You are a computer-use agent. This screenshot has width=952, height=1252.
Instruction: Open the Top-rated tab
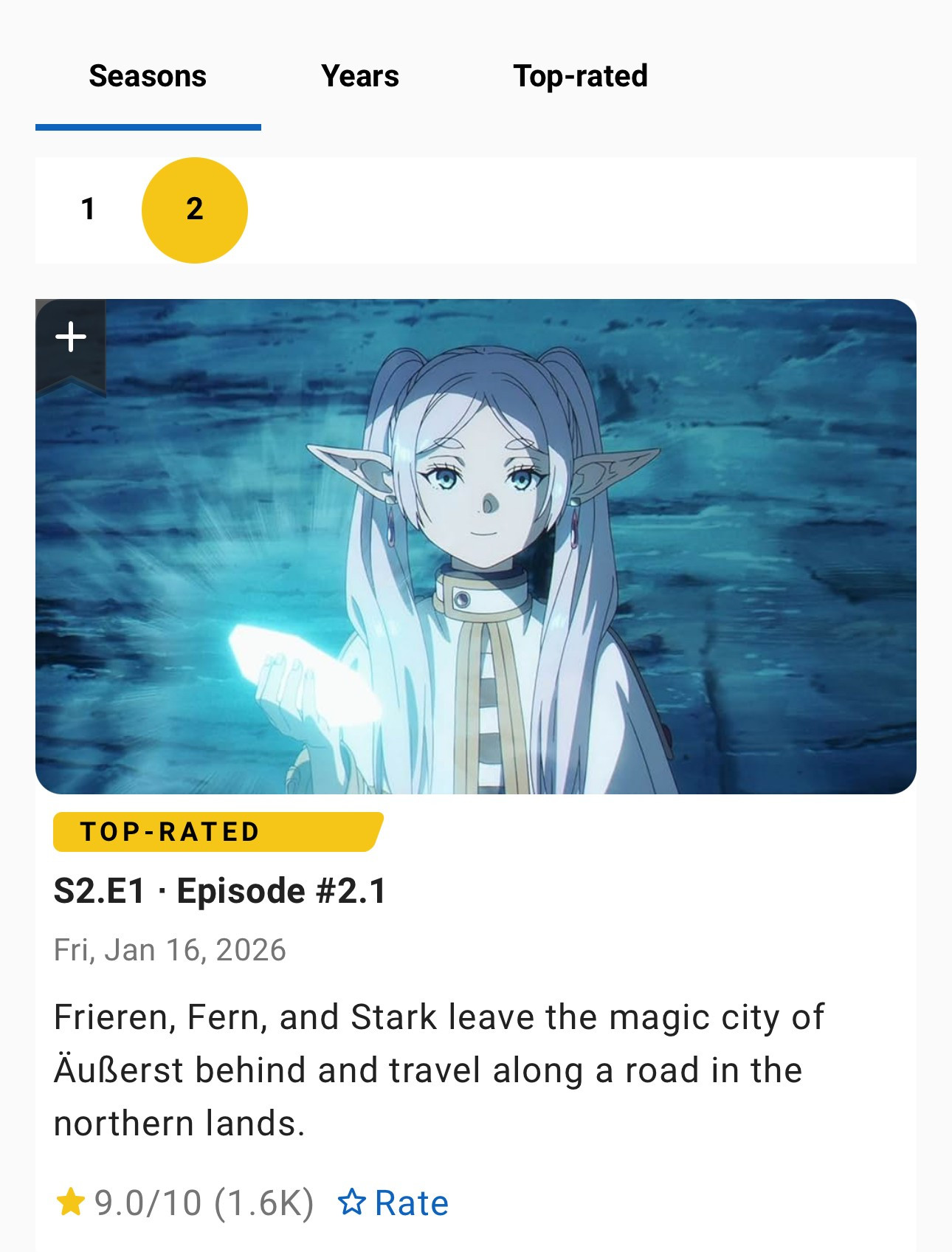(580, 77)
